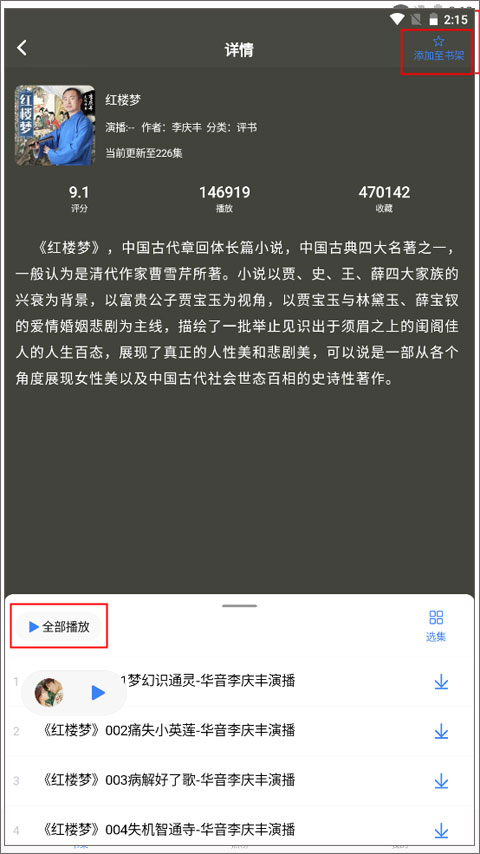This screenshot has width=480, height=854.
Task: Tap the floating player cover thumbnail
Action: pyautogui.click(x=49, y=692)
